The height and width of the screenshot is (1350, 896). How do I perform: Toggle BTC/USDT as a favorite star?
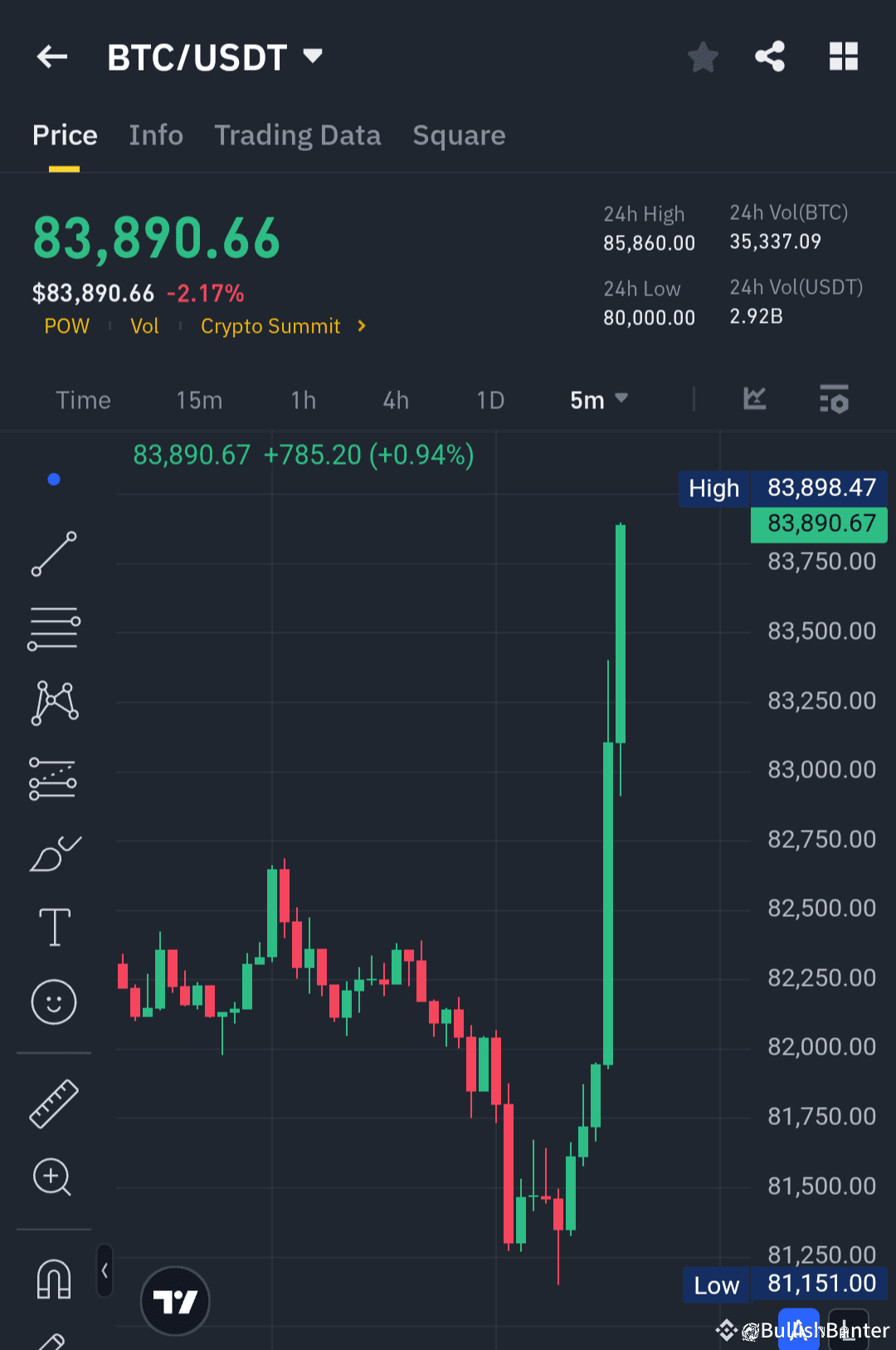[x=703, y=56]
